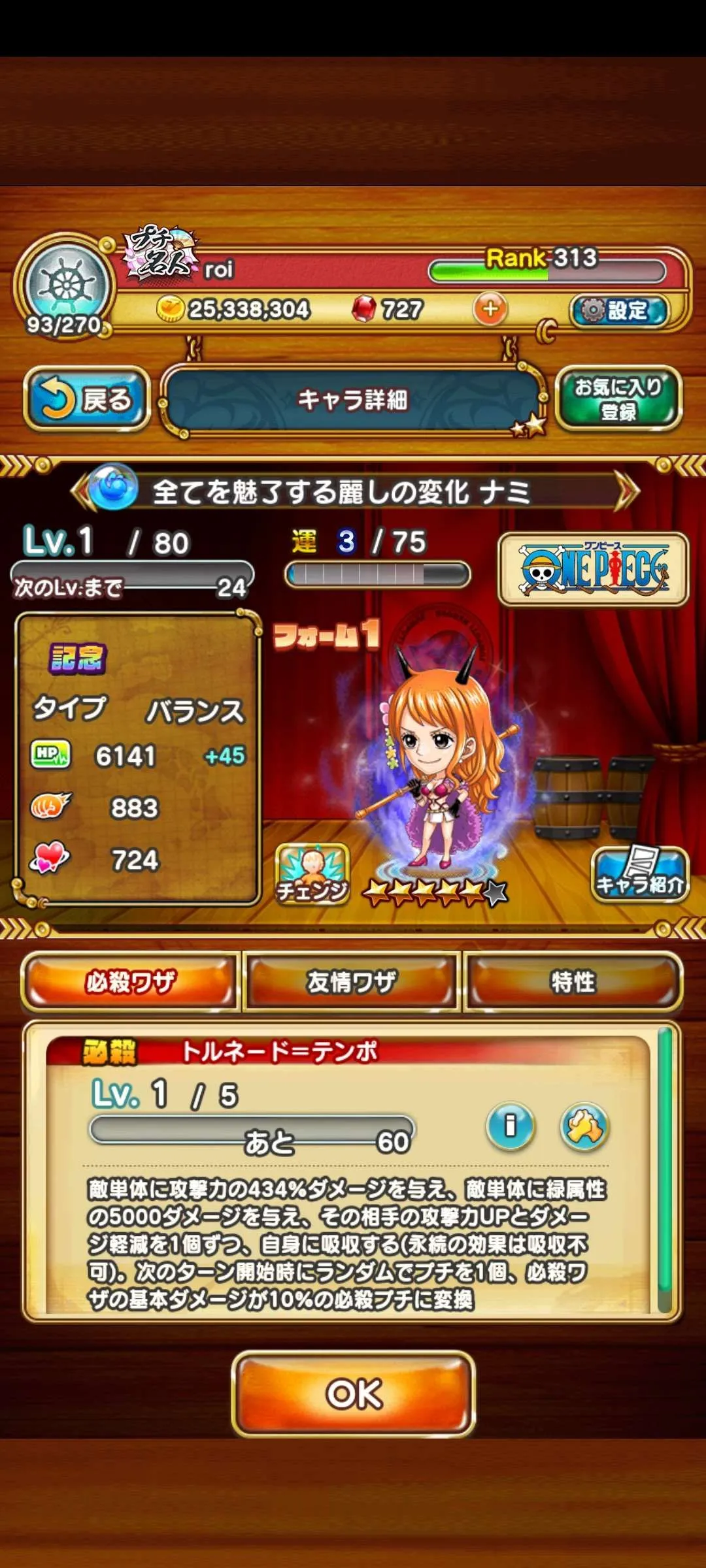Tap the チェンジ form change button

coord(312,874)
